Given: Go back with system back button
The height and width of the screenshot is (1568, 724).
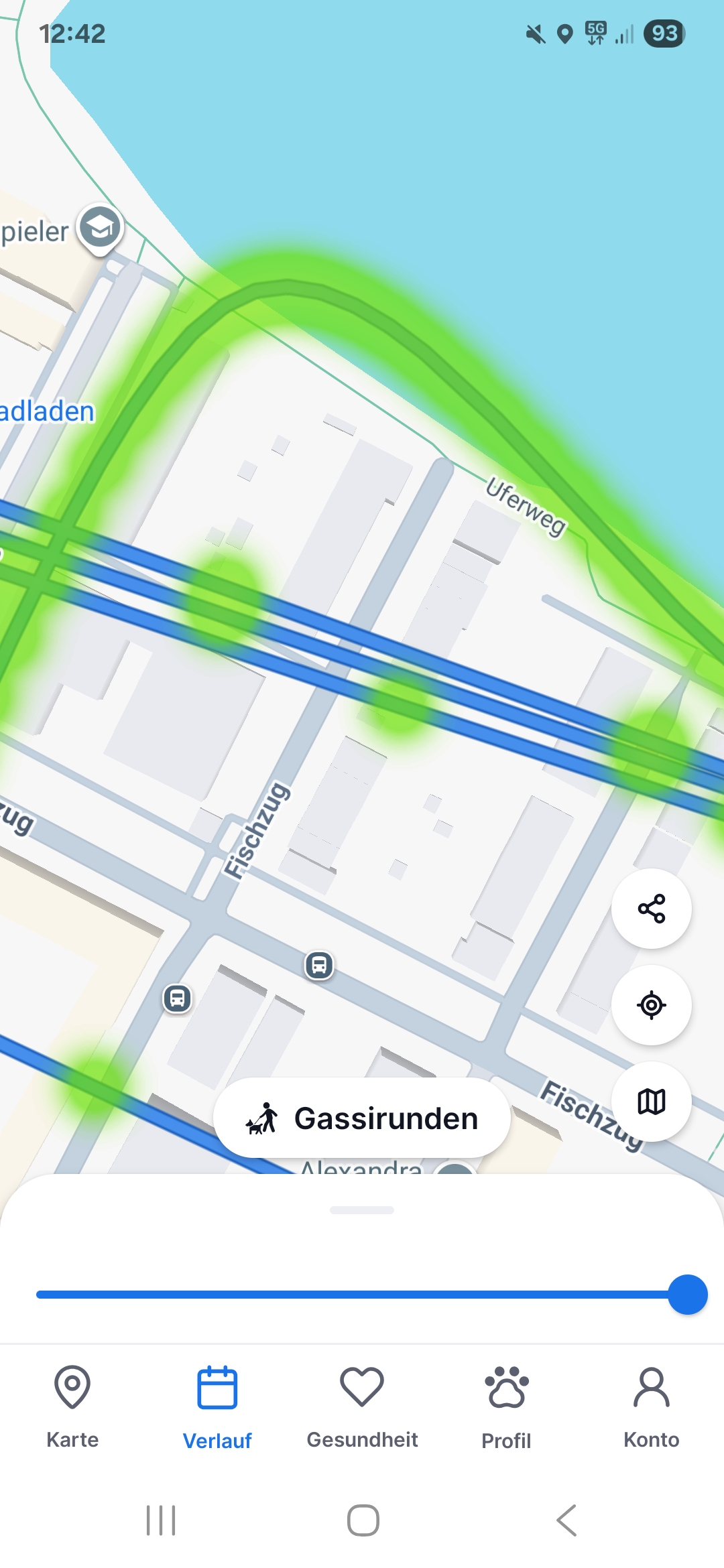Looking at the screenshot, I should 566,1520.
